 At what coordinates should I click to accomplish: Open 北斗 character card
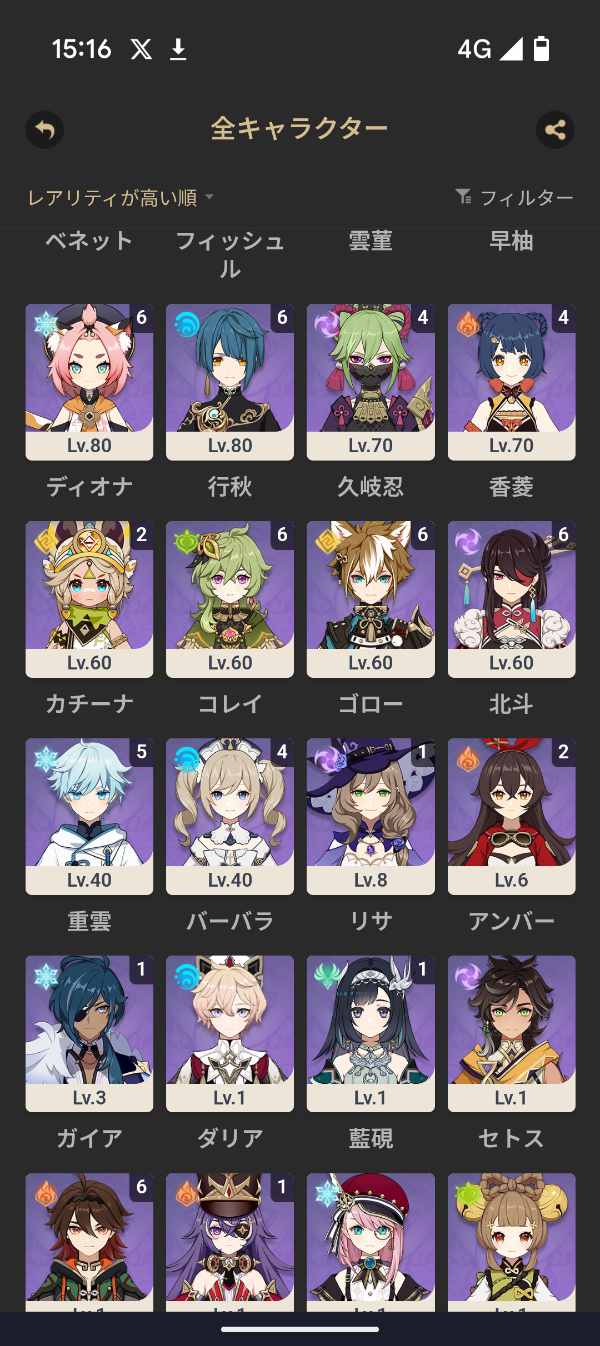click(x=512, y=598)
